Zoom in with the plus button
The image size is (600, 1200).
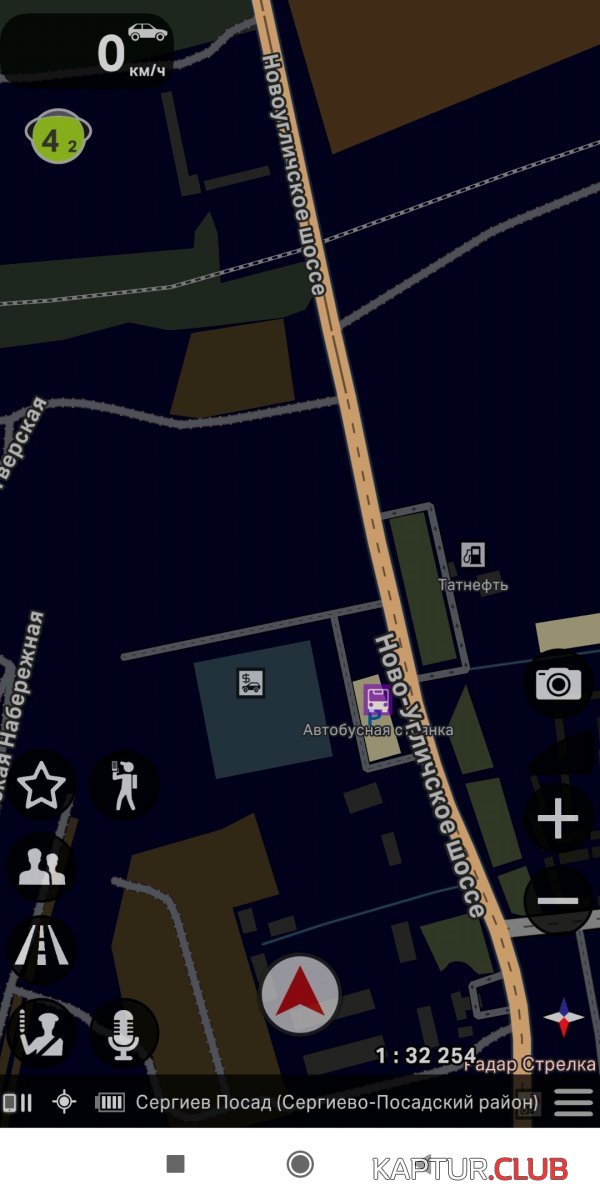pos(558,819)
